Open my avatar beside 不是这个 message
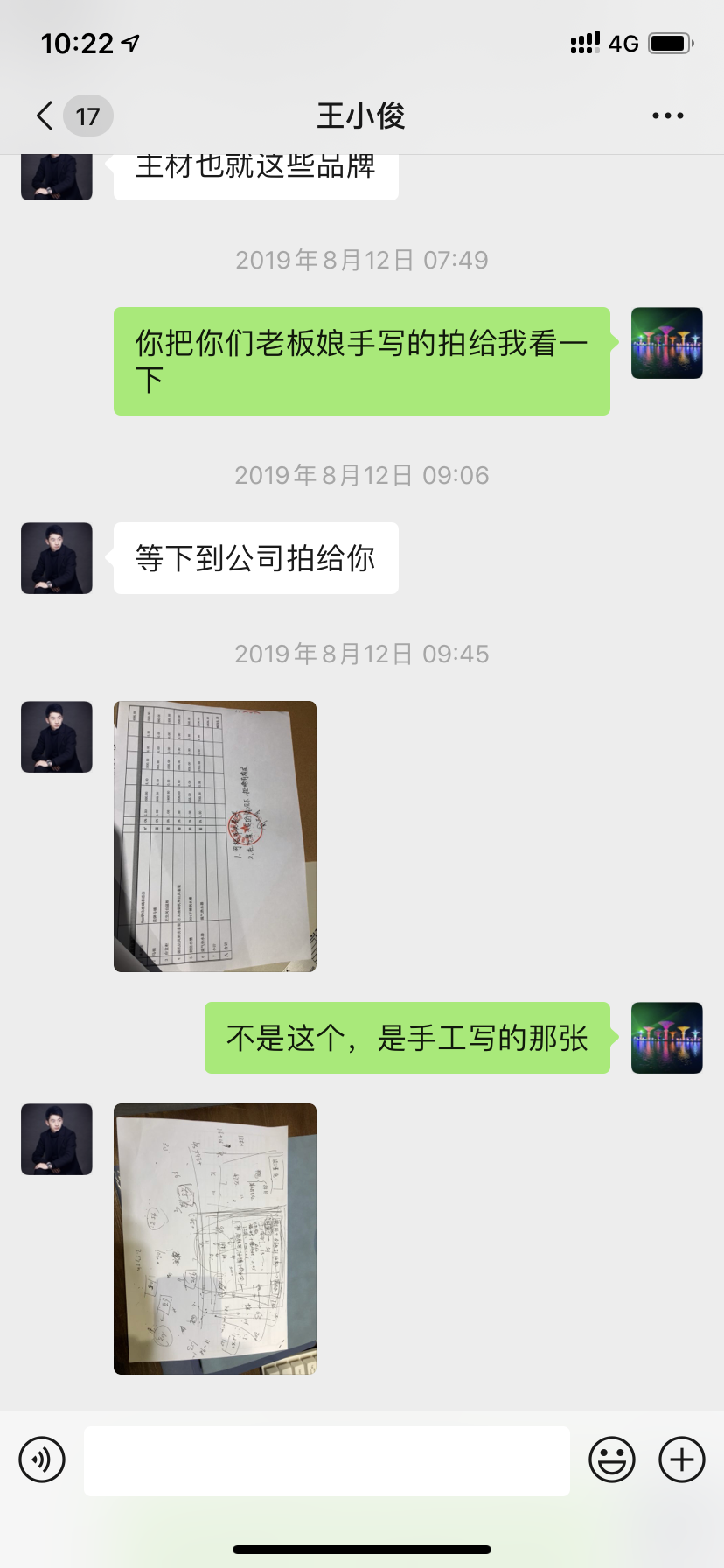The image size is (724, 1568). [x=666, y=1038]
